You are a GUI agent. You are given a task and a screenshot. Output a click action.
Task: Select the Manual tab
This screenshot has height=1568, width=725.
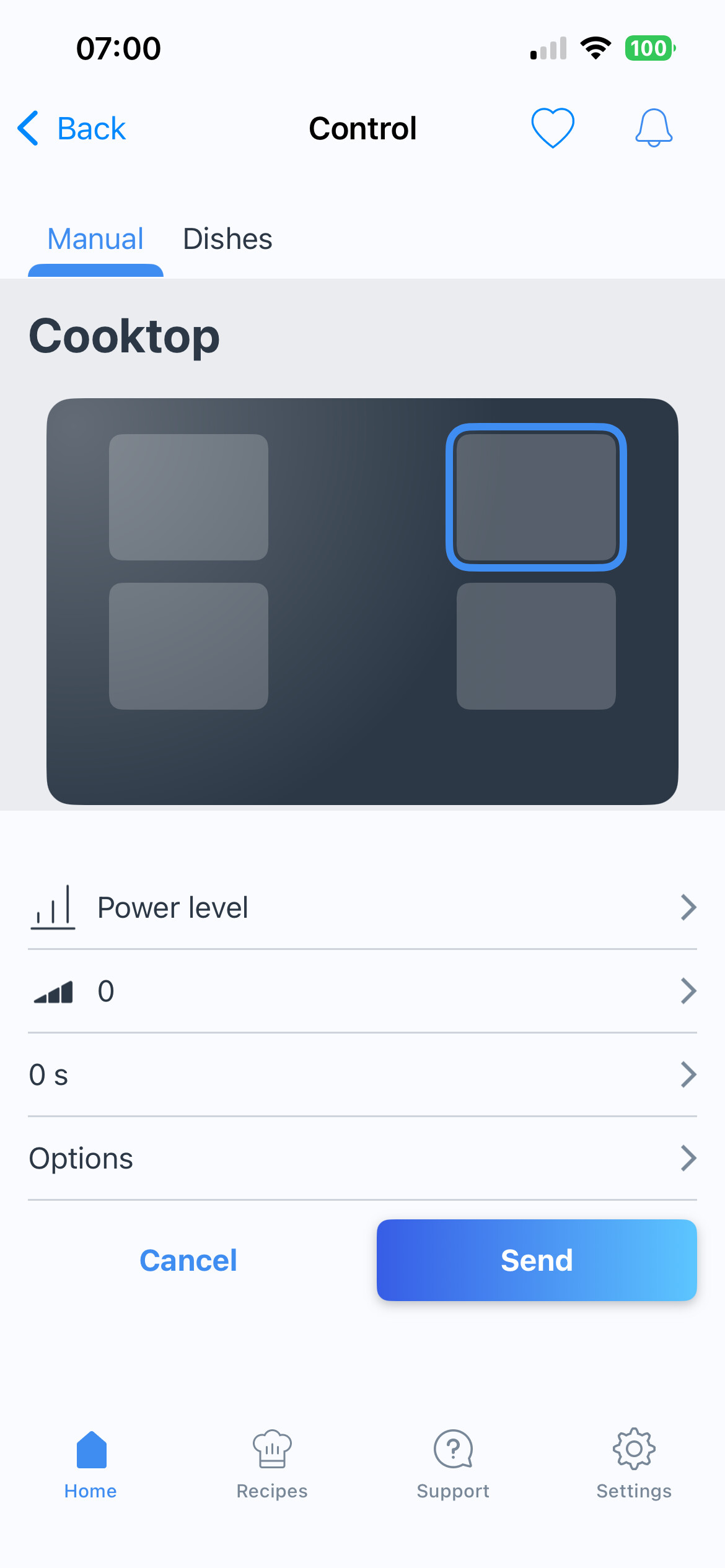point(95,239)
